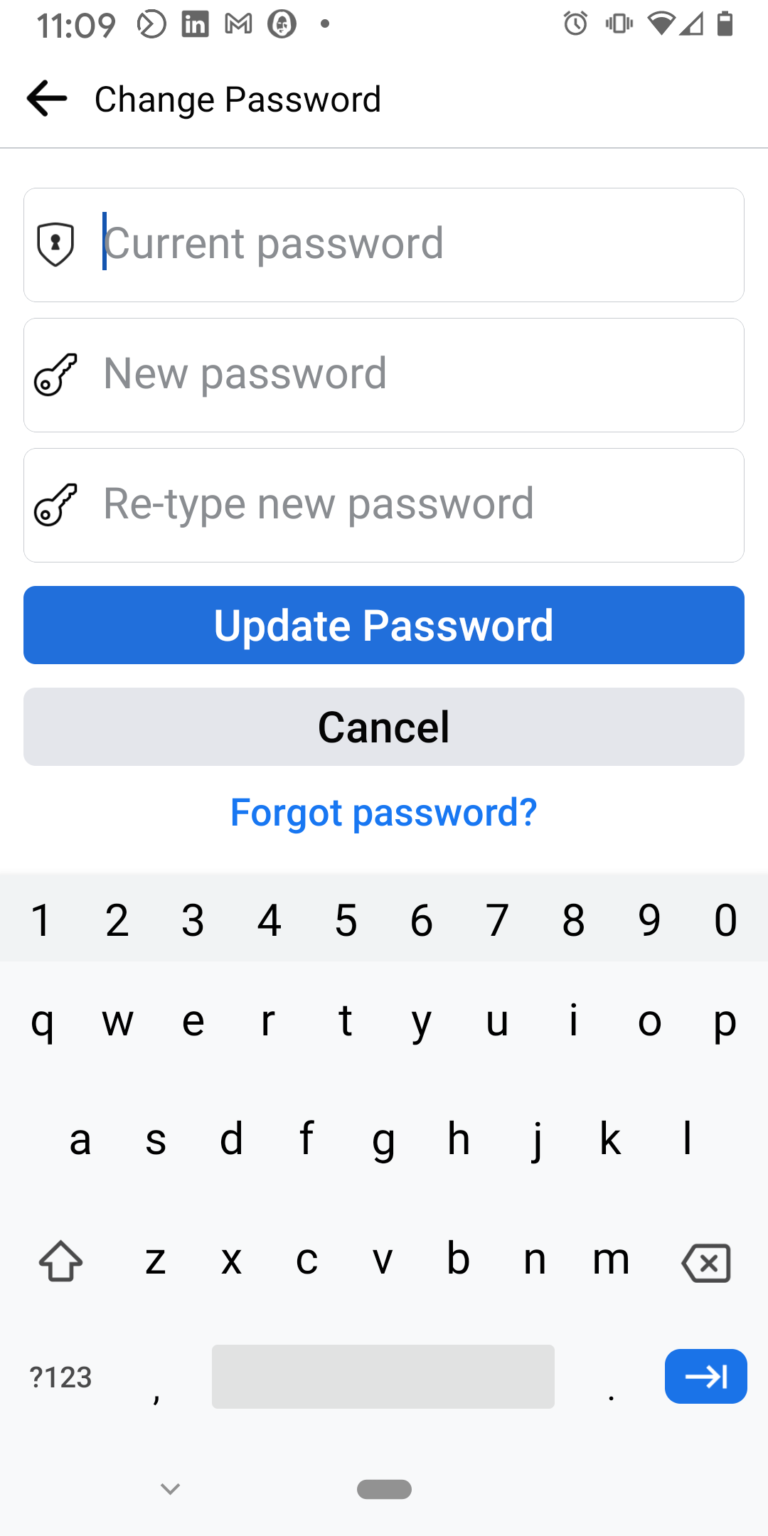The image size is (768, 1536).
Task: Select the New password field
Action: click(x=384, y=375)
